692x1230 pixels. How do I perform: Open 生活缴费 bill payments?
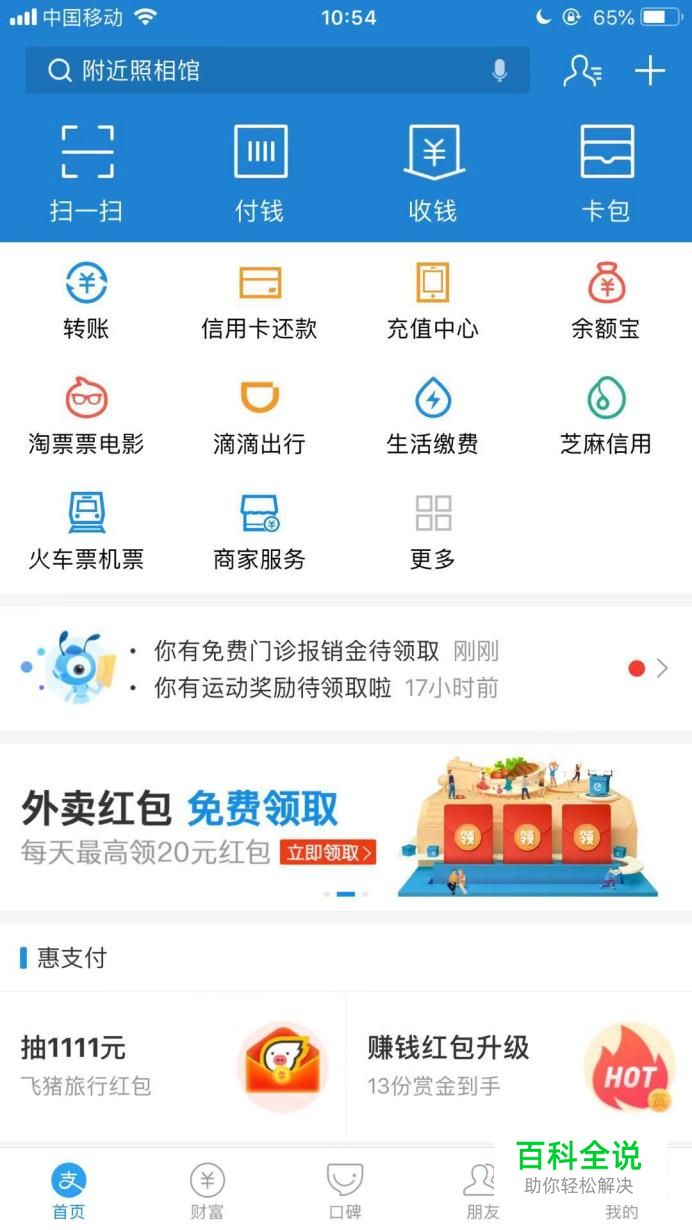tap(433, 415)
